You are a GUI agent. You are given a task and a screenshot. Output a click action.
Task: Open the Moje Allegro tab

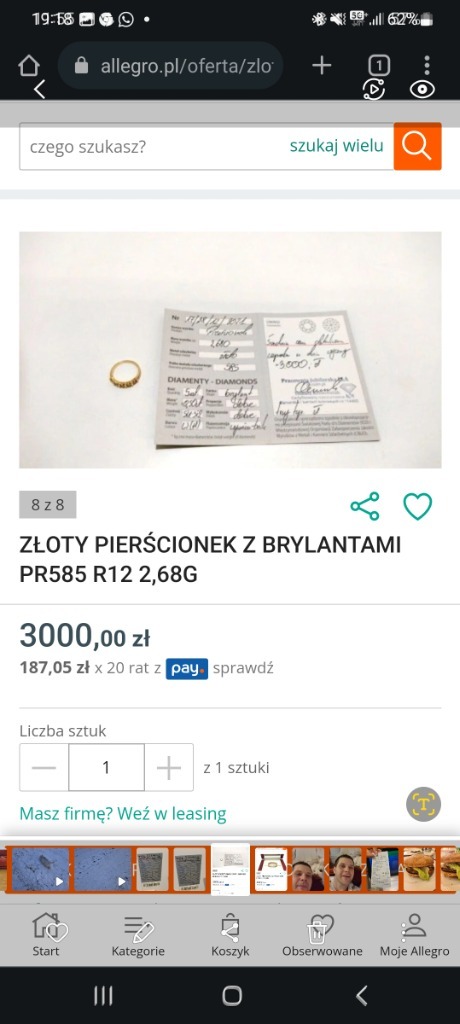click(x=415, y=935)
